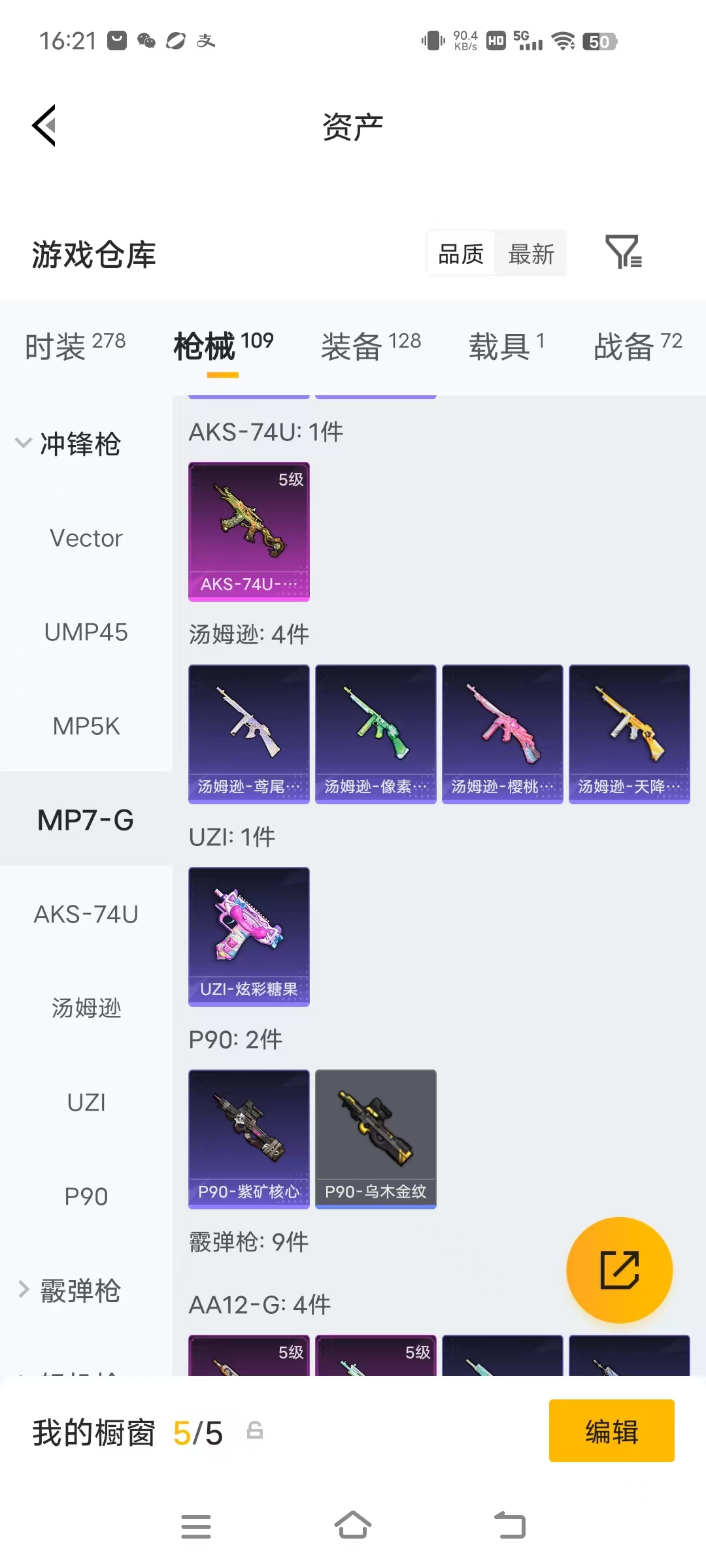Switch to the 战备 tab
Viewport: 706px width, 1568px height.
tap(638, 346)
